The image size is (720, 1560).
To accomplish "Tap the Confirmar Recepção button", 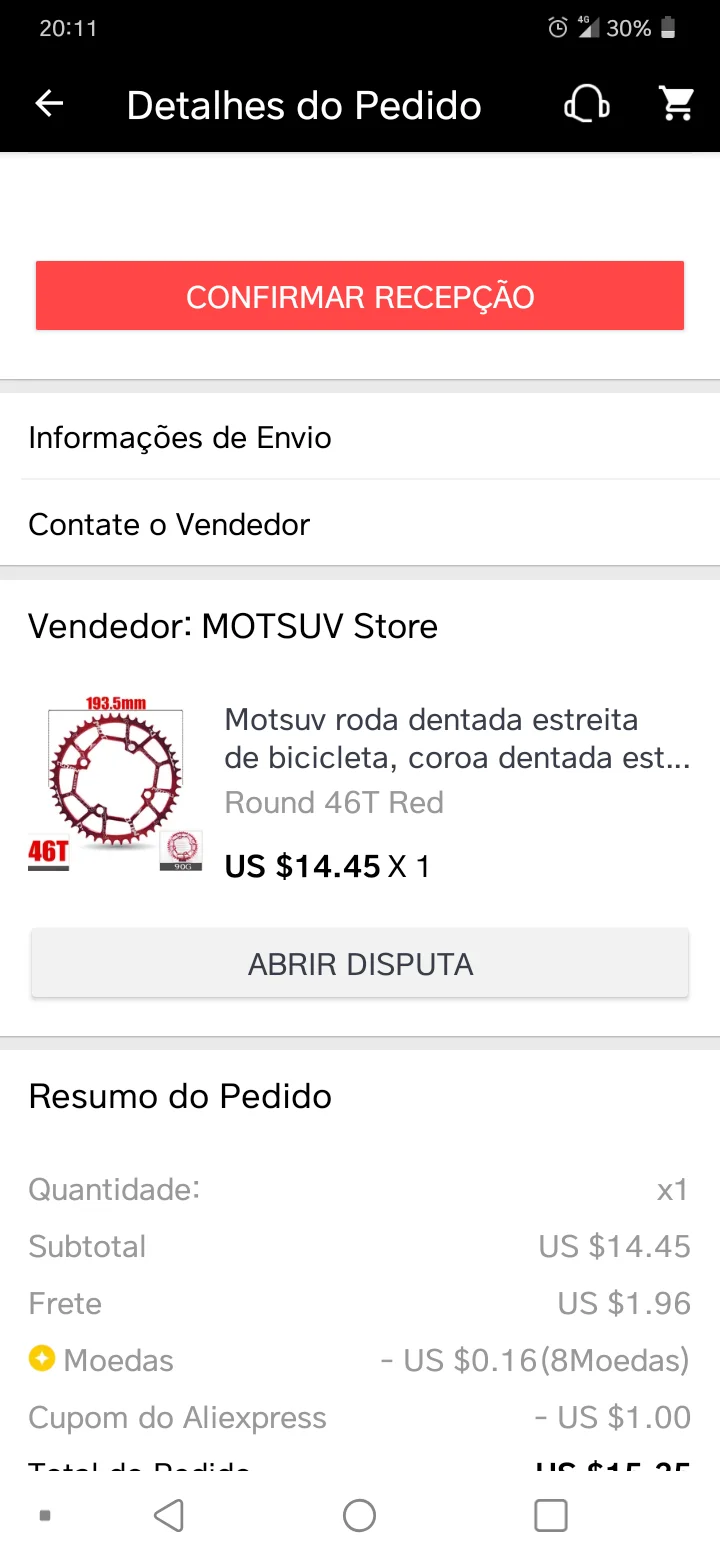I will (x=360, y=296).
